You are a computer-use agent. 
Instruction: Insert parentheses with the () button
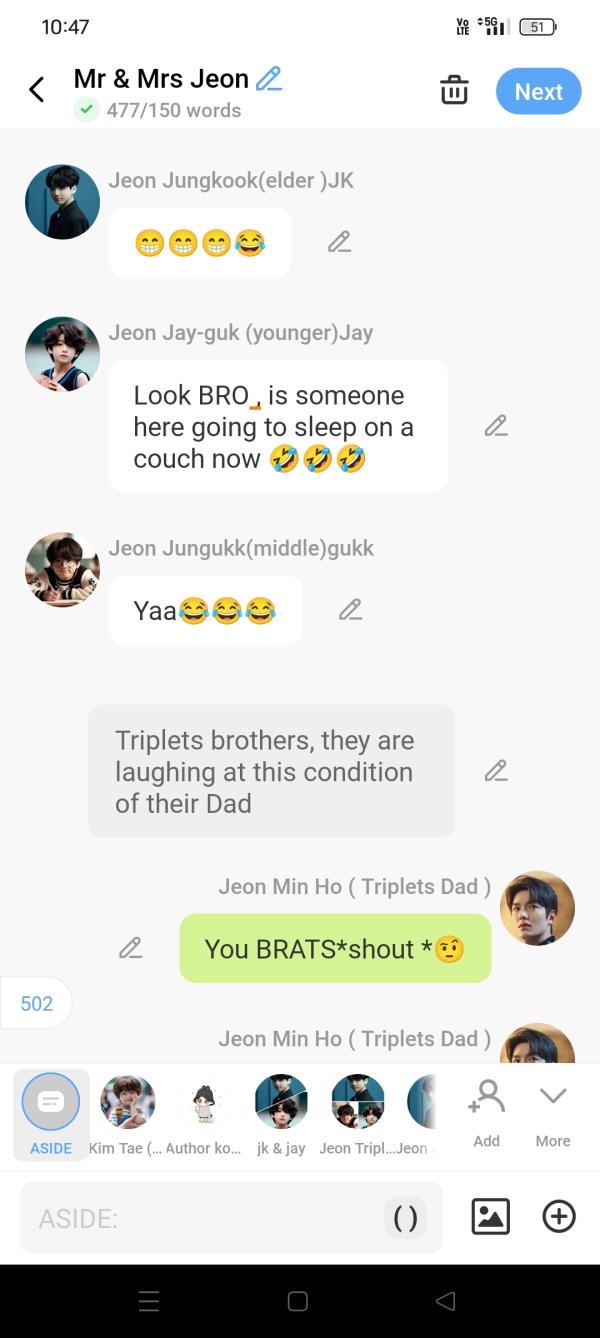point(405,1218)
